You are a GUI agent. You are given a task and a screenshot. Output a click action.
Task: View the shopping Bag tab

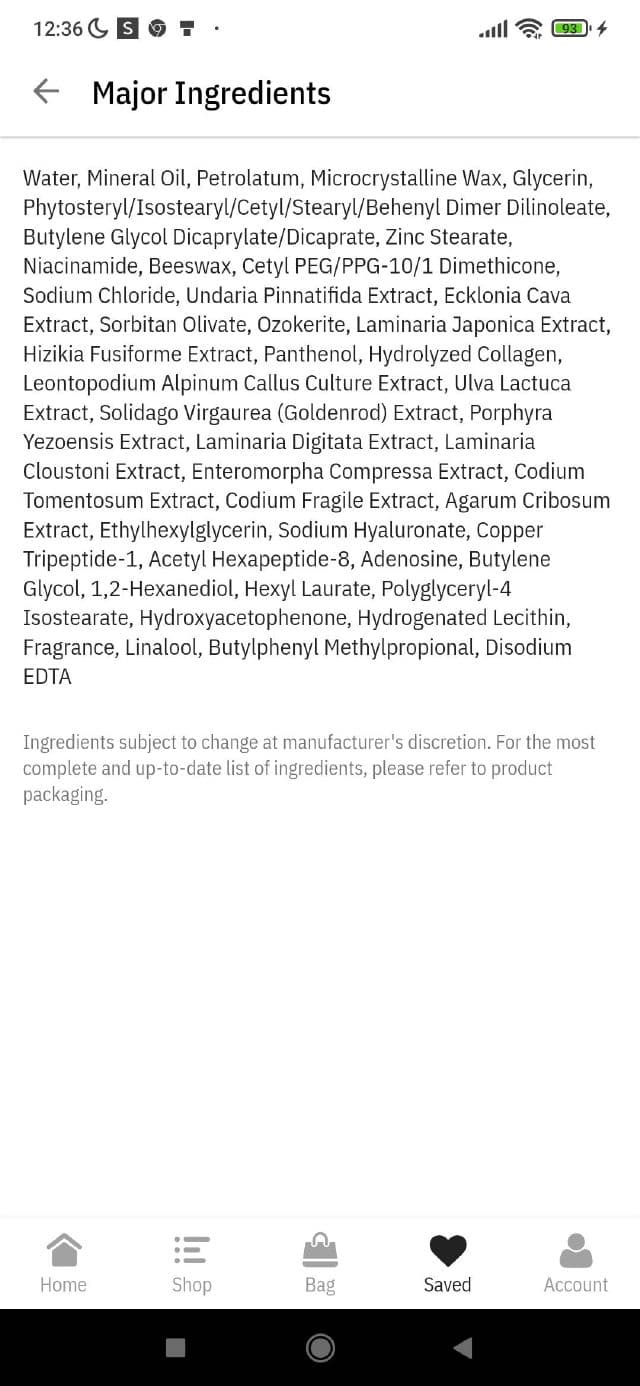point(320,1262)
